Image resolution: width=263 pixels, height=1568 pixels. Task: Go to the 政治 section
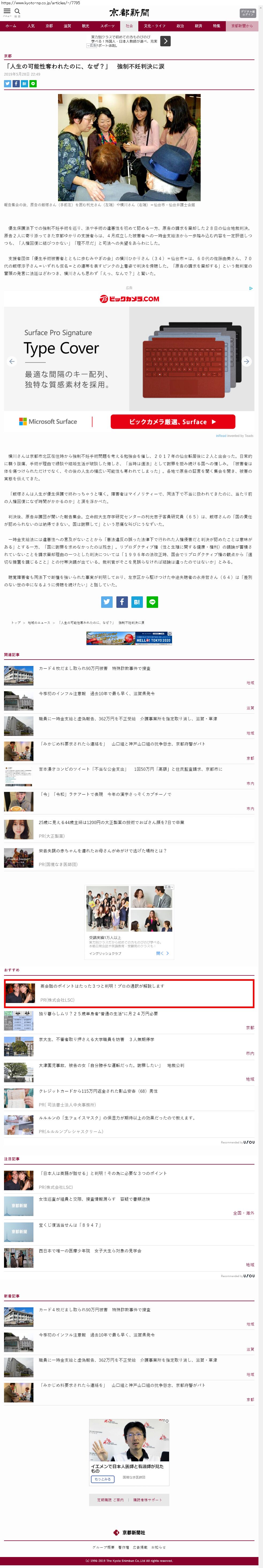[x=180, y=26]
